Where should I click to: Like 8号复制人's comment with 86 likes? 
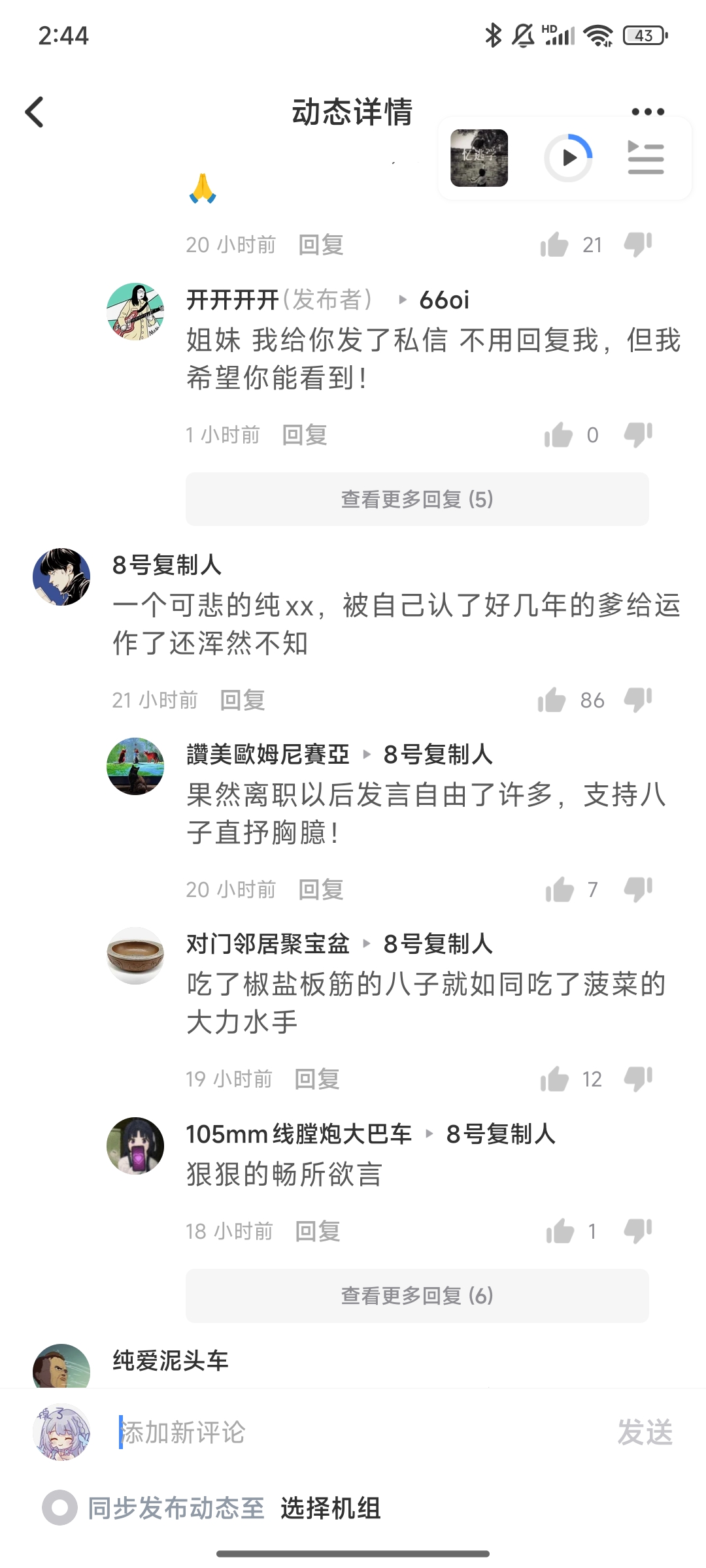(x=552, y=700)
